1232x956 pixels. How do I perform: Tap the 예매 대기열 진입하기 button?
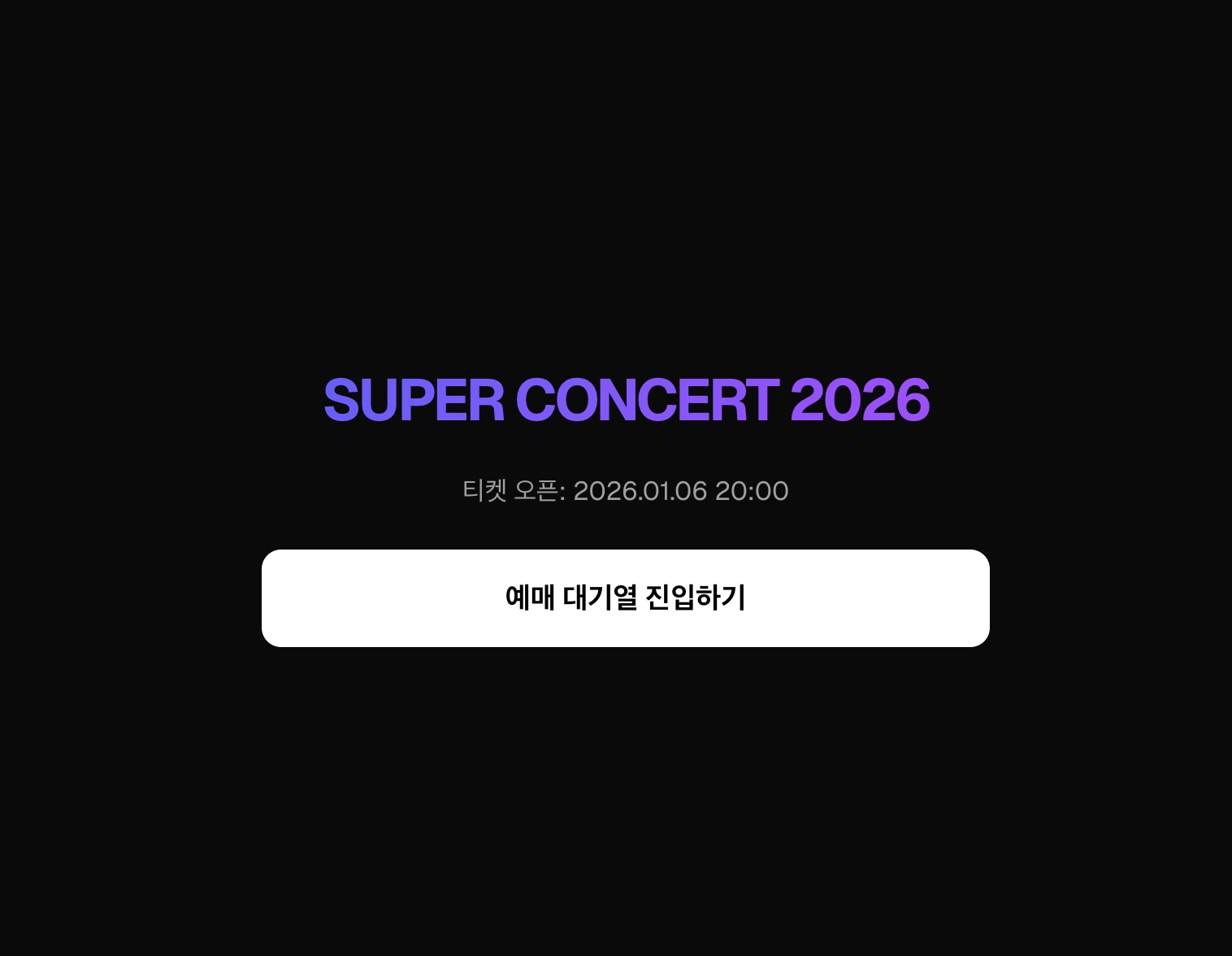(625, 598)
